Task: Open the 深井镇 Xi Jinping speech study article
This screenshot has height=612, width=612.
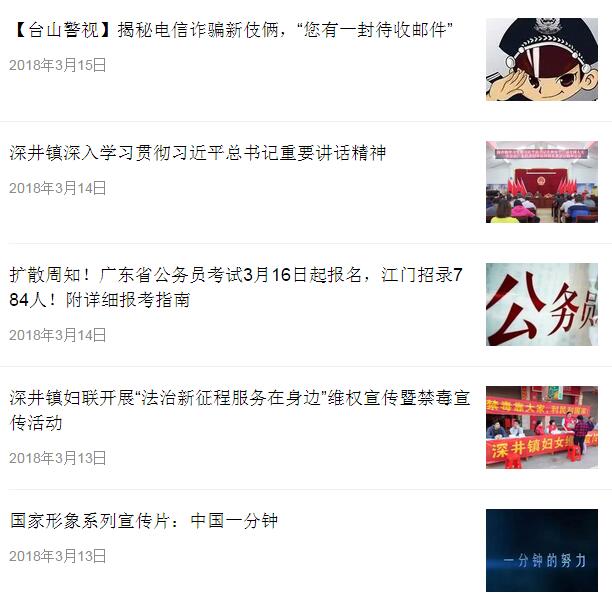Action: point(198,153)
